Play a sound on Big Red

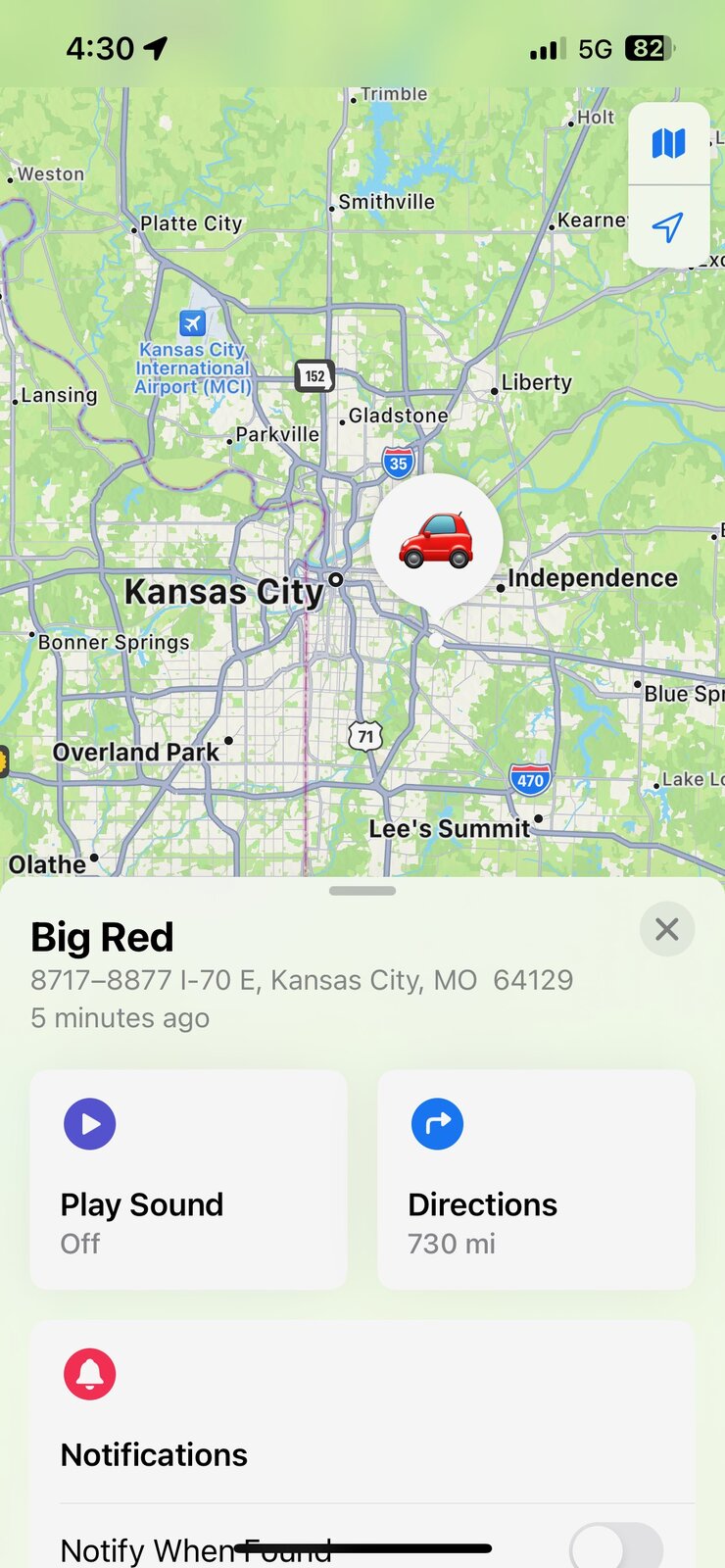(188, 1179)
